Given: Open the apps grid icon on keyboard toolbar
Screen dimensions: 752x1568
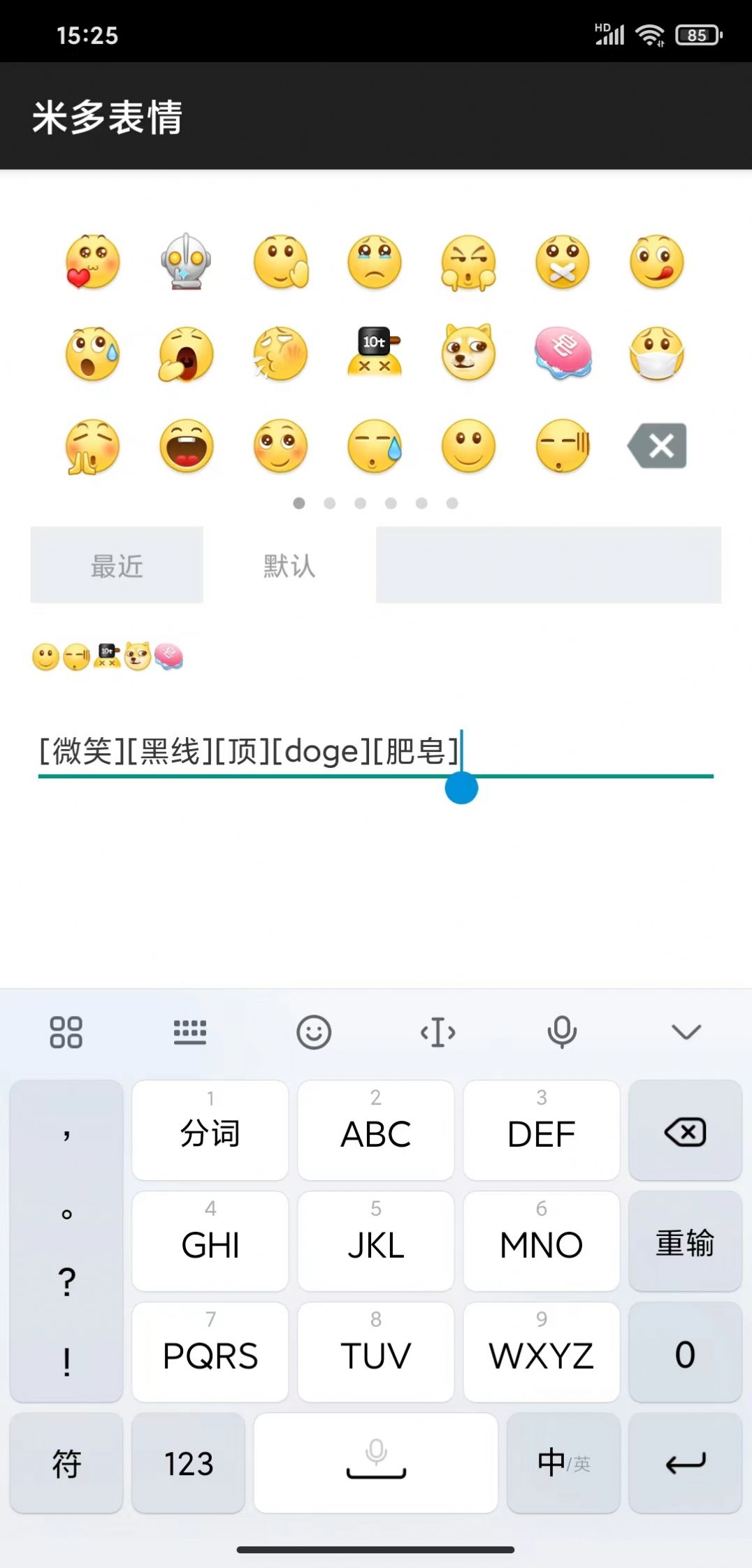Looking at the screenshot, I should [66, 1031].
